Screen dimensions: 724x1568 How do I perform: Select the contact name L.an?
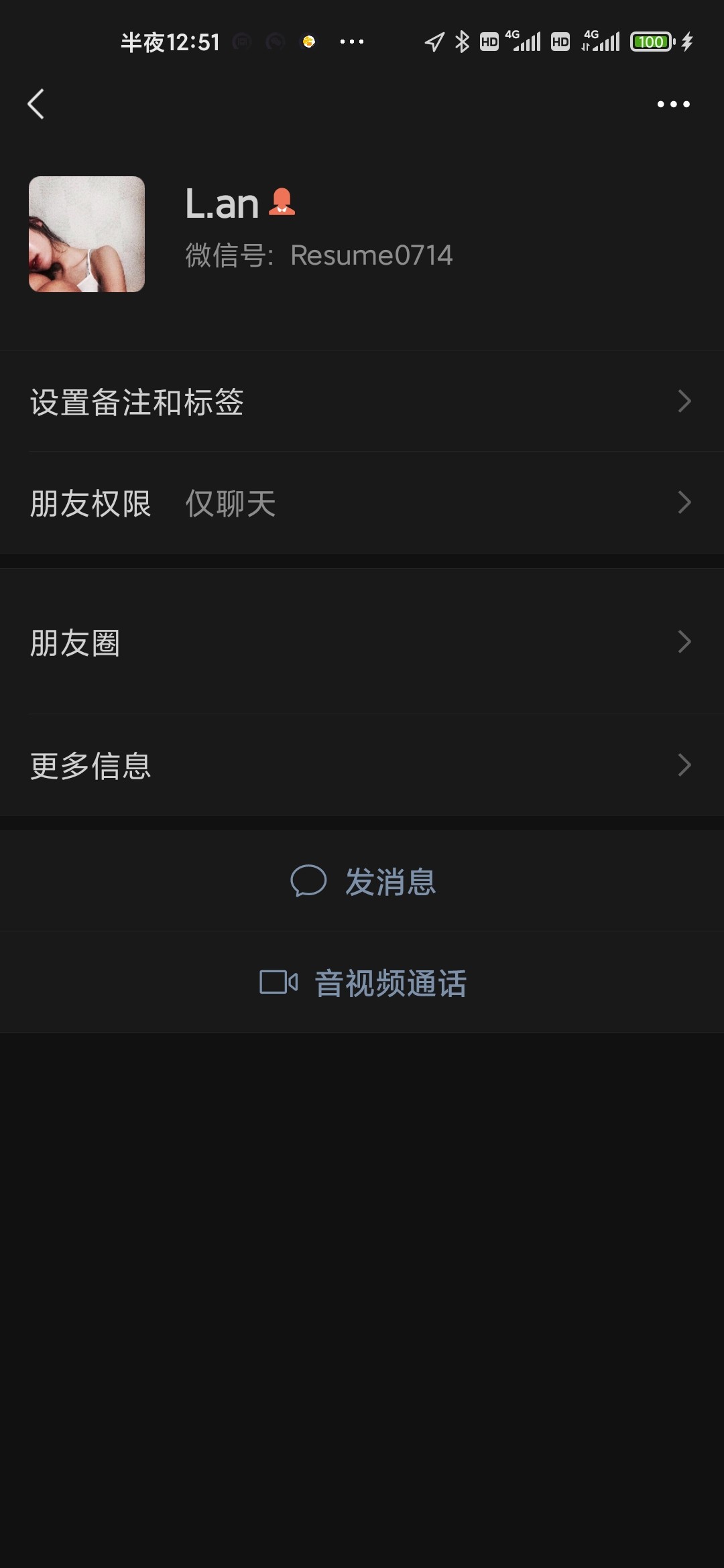coord(221,203)
